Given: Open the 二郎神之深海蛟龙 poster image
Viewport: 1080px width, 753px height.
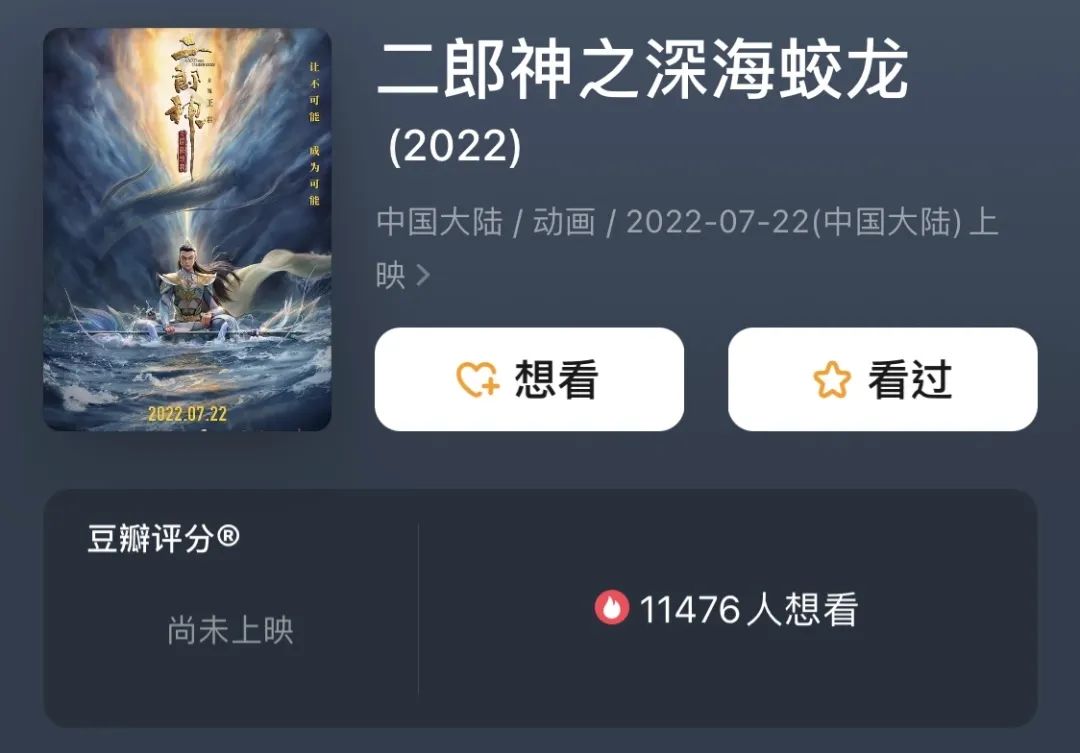Looking at the screenshot, I should click(187, 230).
